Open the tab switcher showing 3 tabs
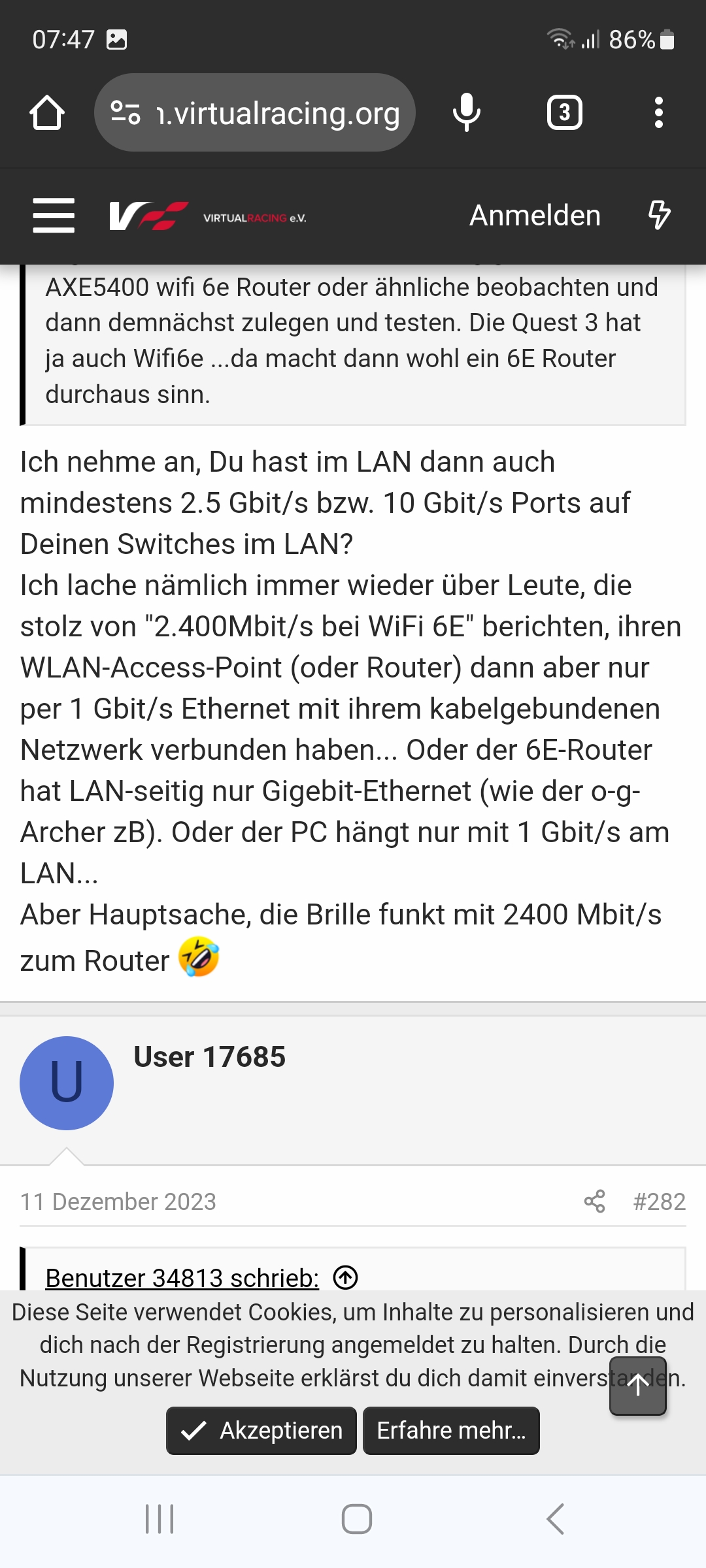The image size is (706, 1568). click(x=564, y=113)
